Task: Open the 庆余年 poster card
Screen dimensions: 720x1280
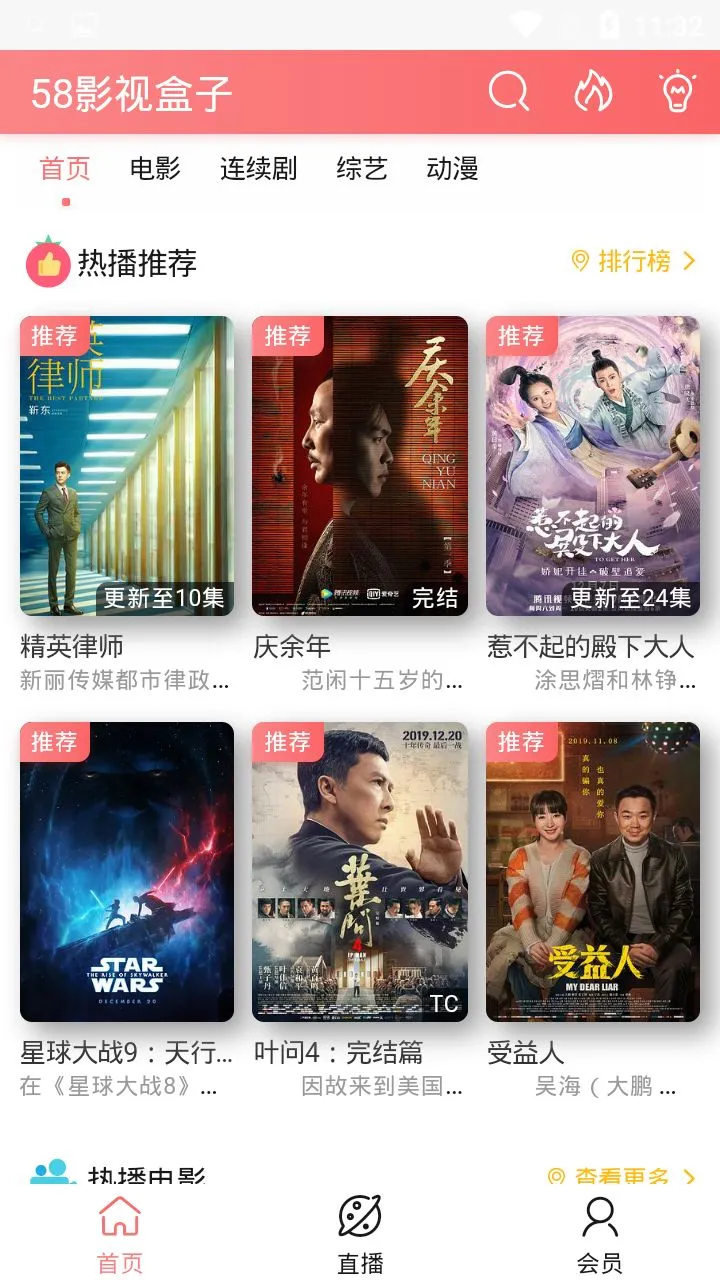Action: [x=360, y=466]
